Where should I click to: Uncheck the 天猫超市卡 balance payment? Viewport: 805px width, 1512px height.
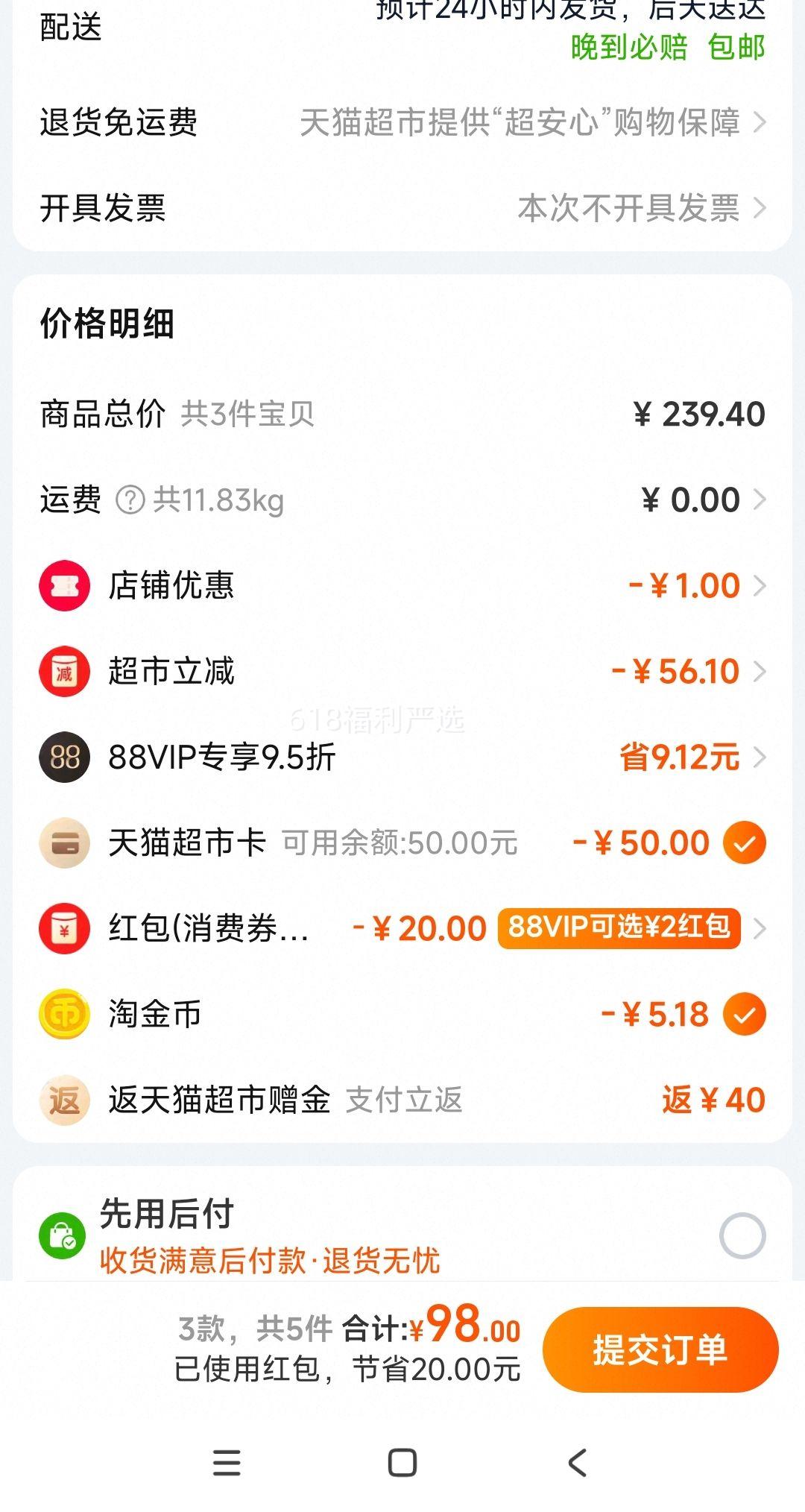(x=745, y=843)
